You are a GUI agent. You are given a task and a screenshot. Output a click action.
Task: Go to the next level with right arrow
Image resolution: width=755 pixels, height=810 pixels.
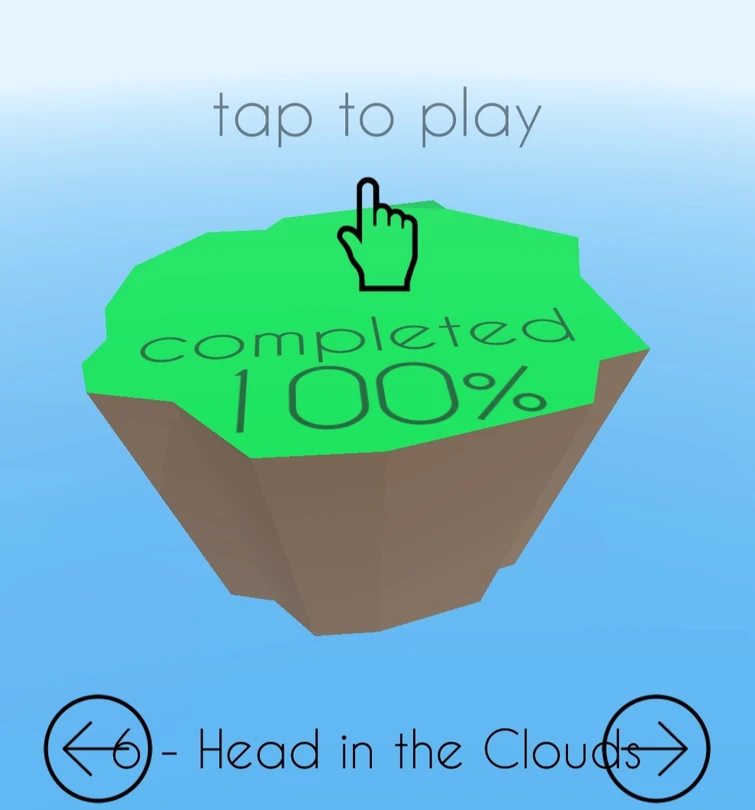(x=658, y=747)
